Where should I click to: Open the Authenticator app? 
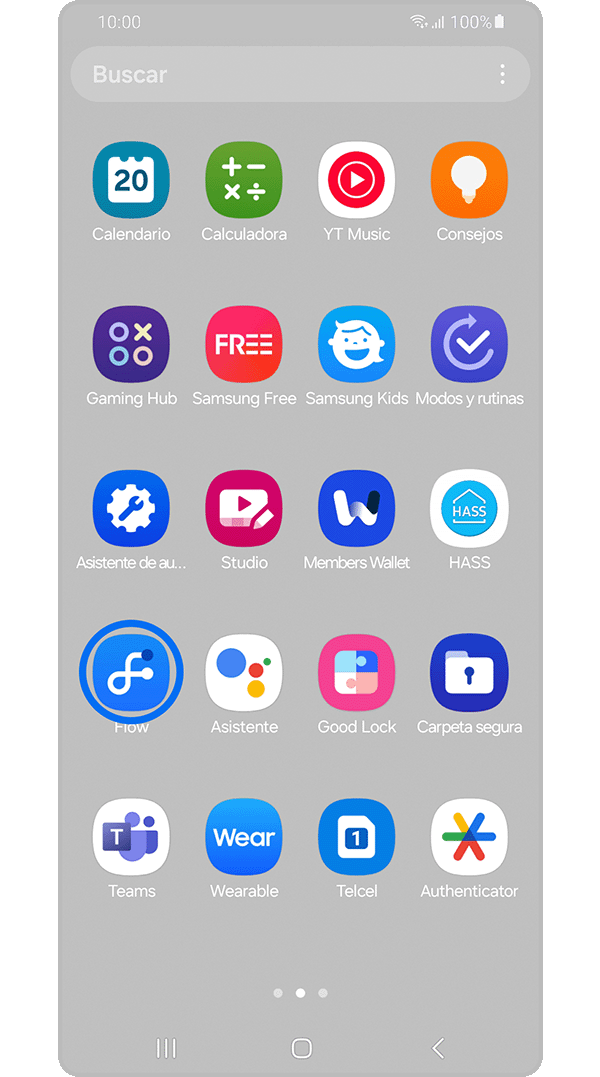point(469,837)
